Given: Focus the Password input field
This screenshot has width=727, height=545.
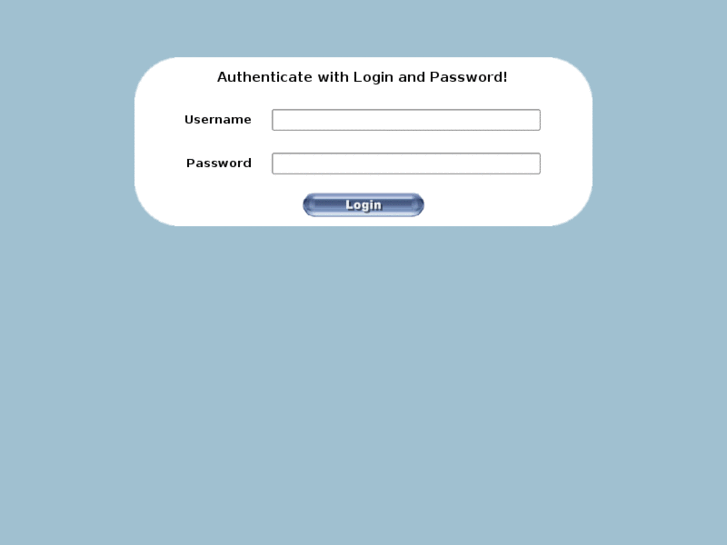Looking at the screenshot, I should 406,163.
